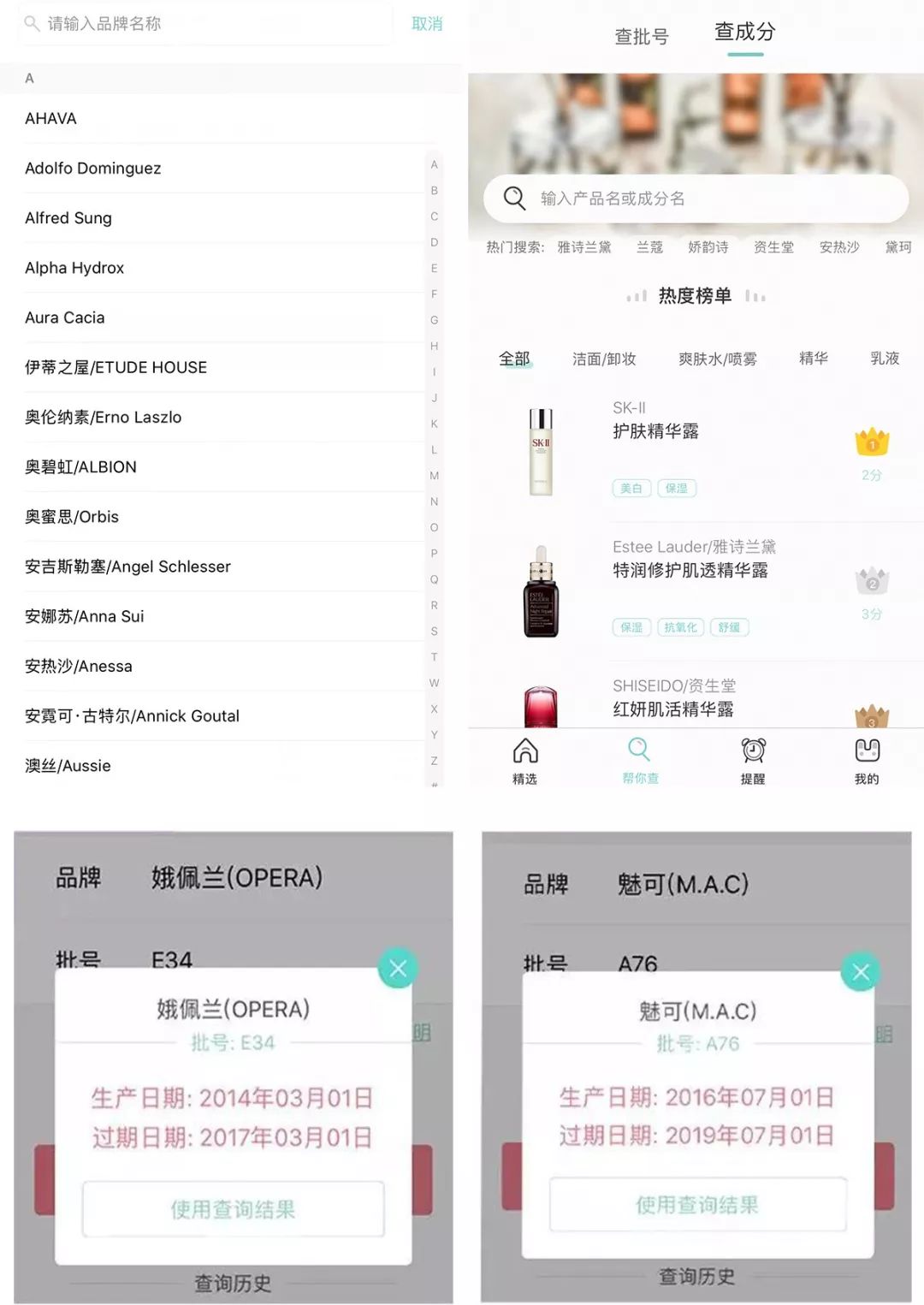This screenshot has width=924, height=1305.
Task: Tap the 使用查询结果 button for OPERA batch E34
Action: 233,1209
